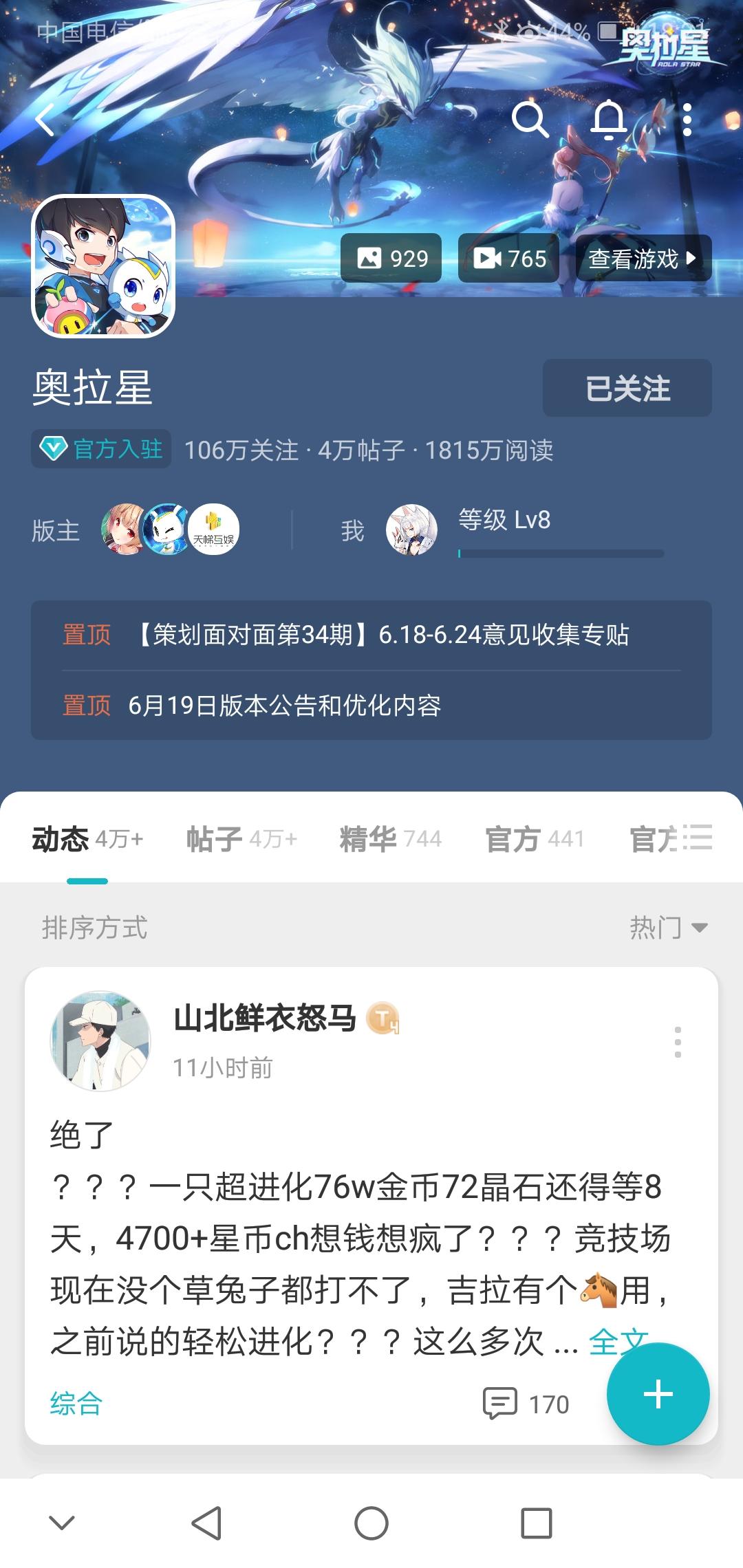Image resolution: width=743 pixels, height=1568 pixels.
Task: Open the pinned 6月19日版本公告 post
Action: click(288, 704)
